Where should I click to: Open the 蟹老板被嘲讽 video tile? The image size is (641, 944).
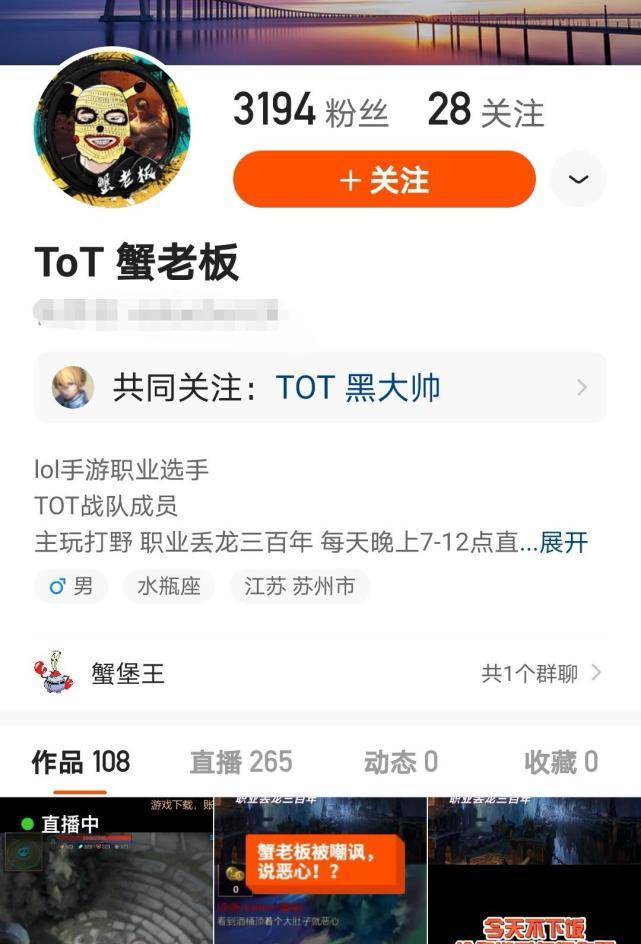click(x=320, y=872)
